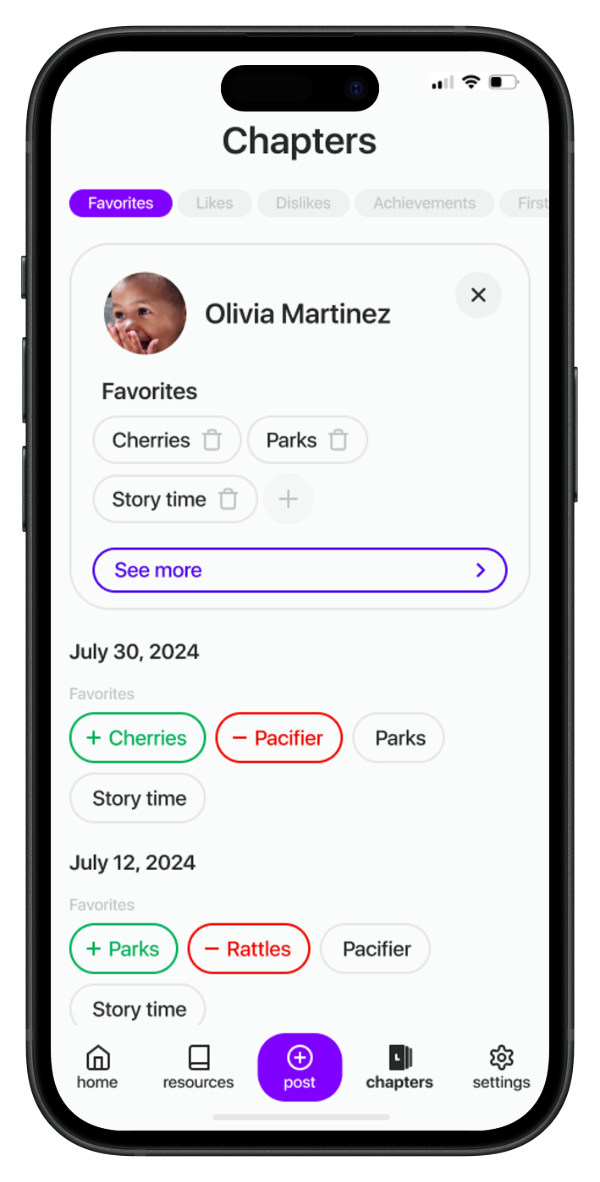Delete Cherries from favorites
600x1182 pixels.
coord(212,440)
